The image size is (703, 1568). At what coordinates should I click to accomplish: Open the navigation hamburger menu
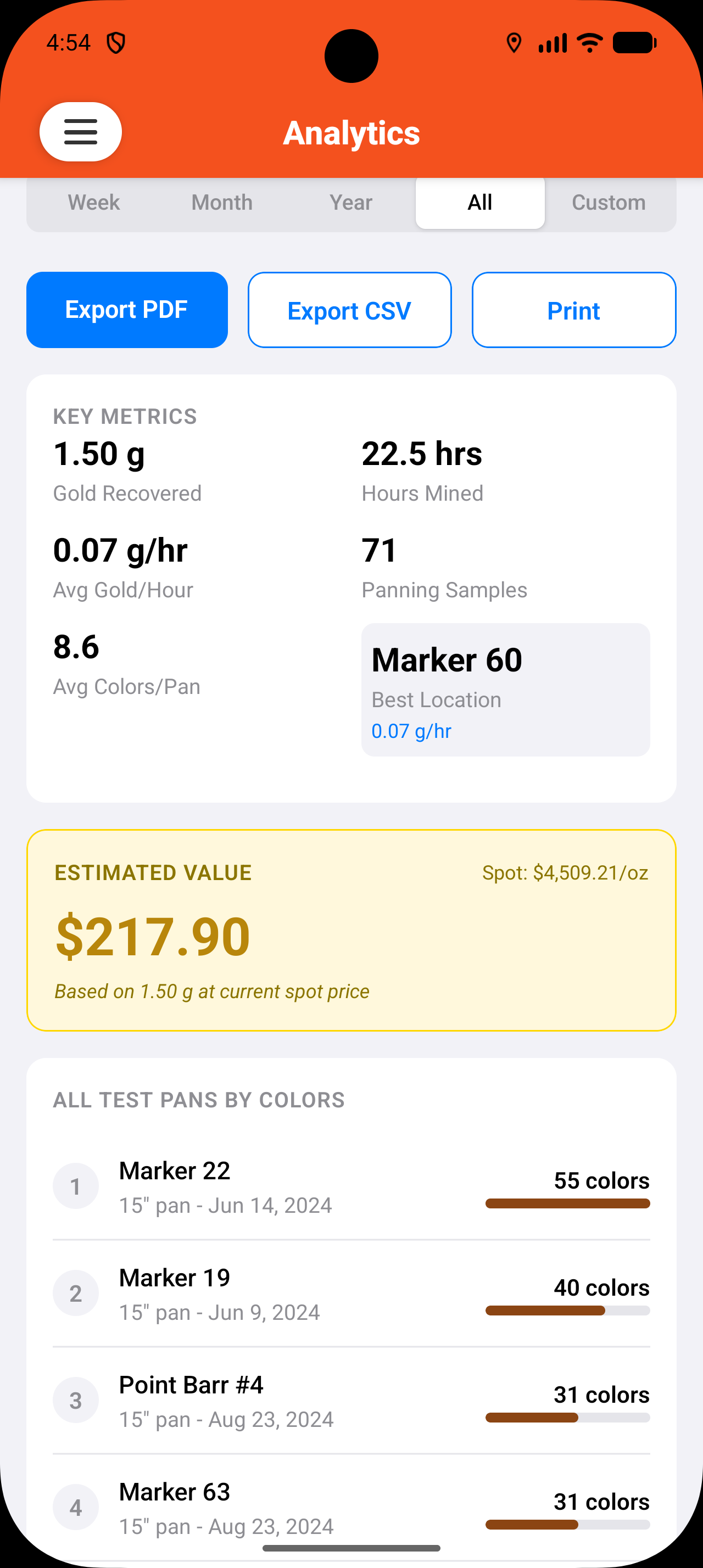coord(80,131)
